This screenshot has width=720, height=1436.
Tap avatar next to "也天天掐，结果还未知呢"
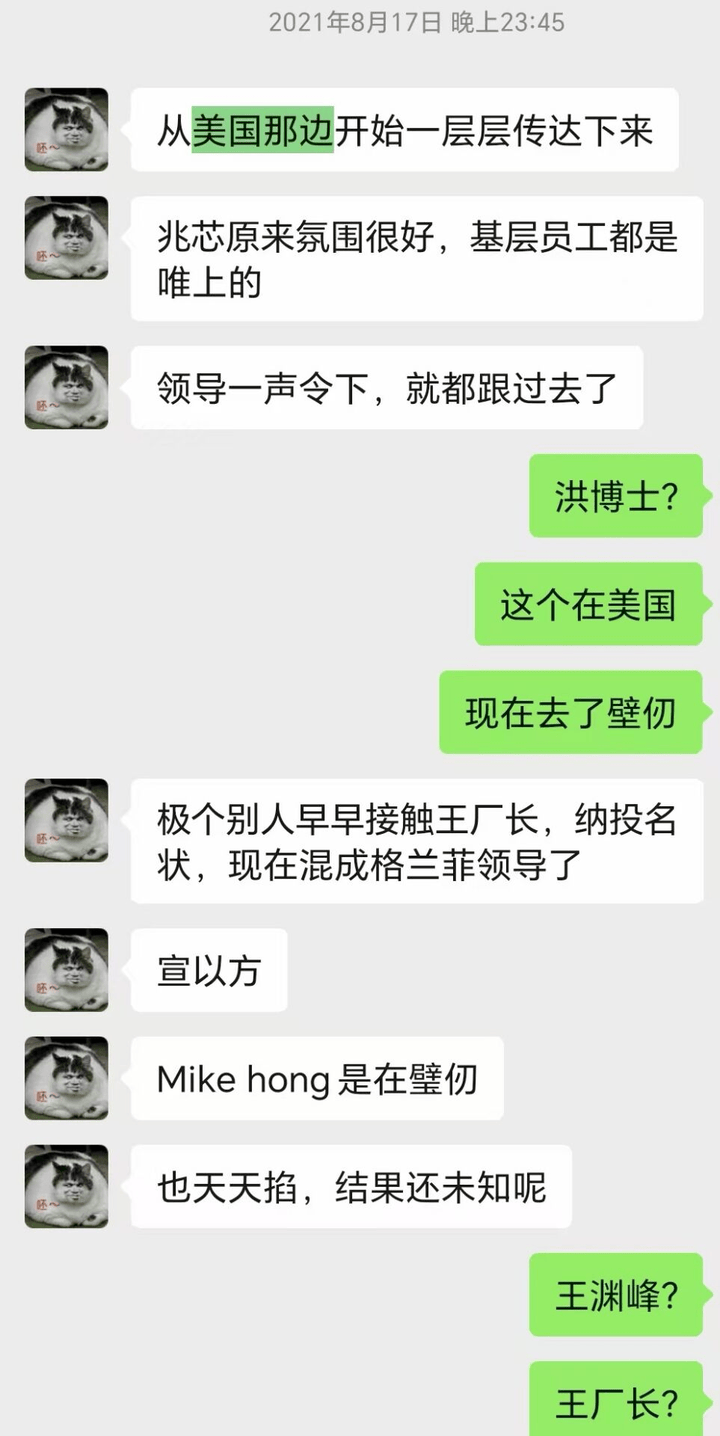tap(66, 1186)
